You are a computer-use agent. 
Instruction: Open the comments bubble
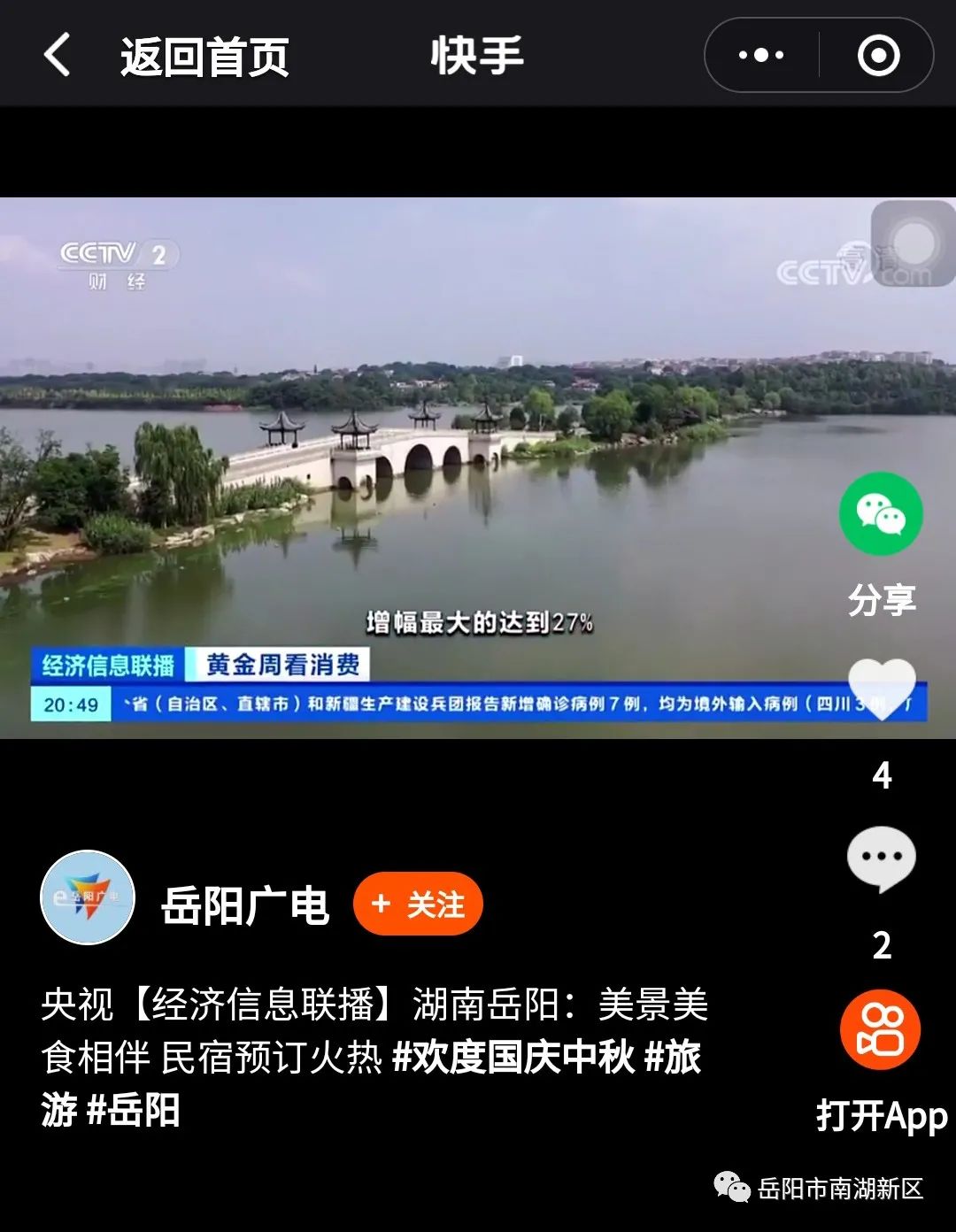click(x=882, y=859)
